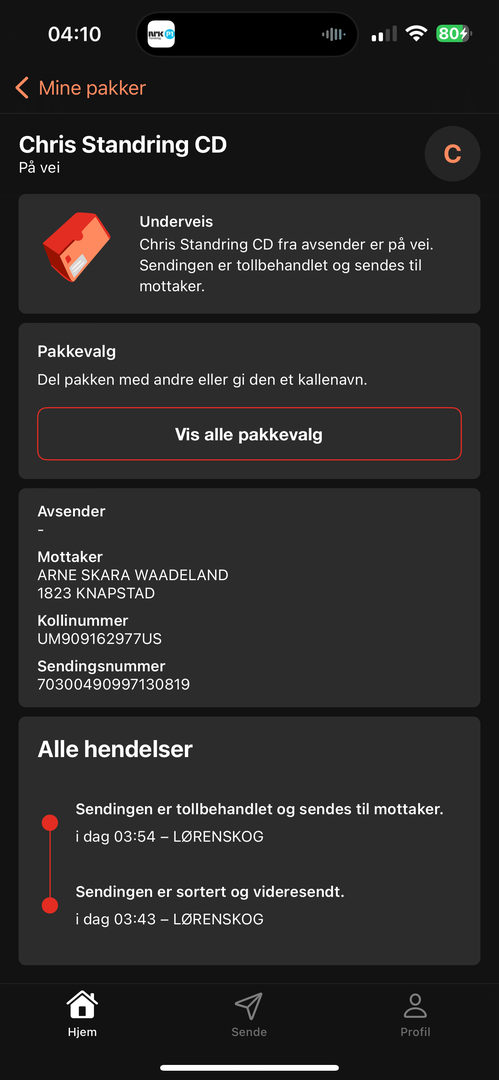This screenshot has height=1080, width=499.
Task: Go back to Mine pakker
Action: [80, 88]
